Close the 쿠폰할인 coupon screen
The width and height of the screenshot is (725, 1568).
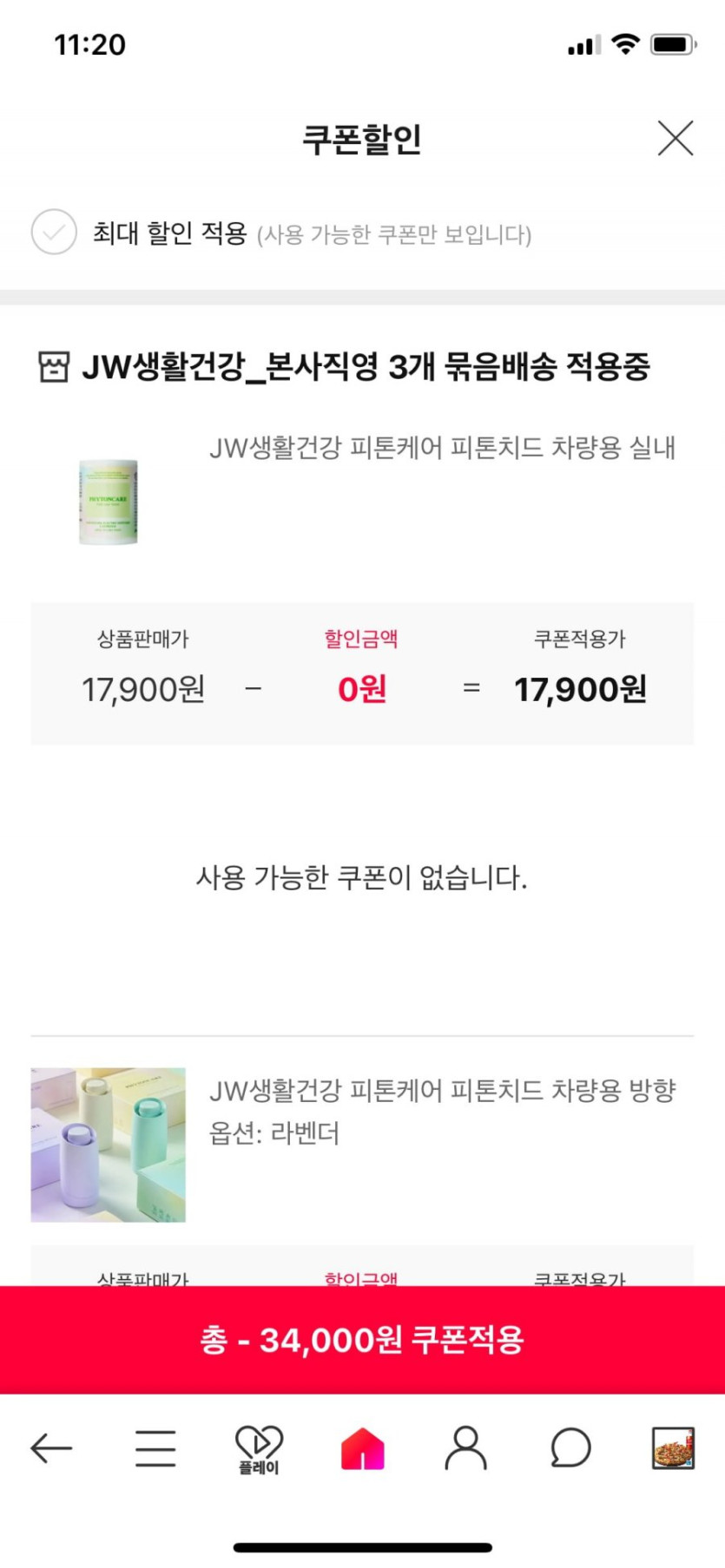coord(675,138)
